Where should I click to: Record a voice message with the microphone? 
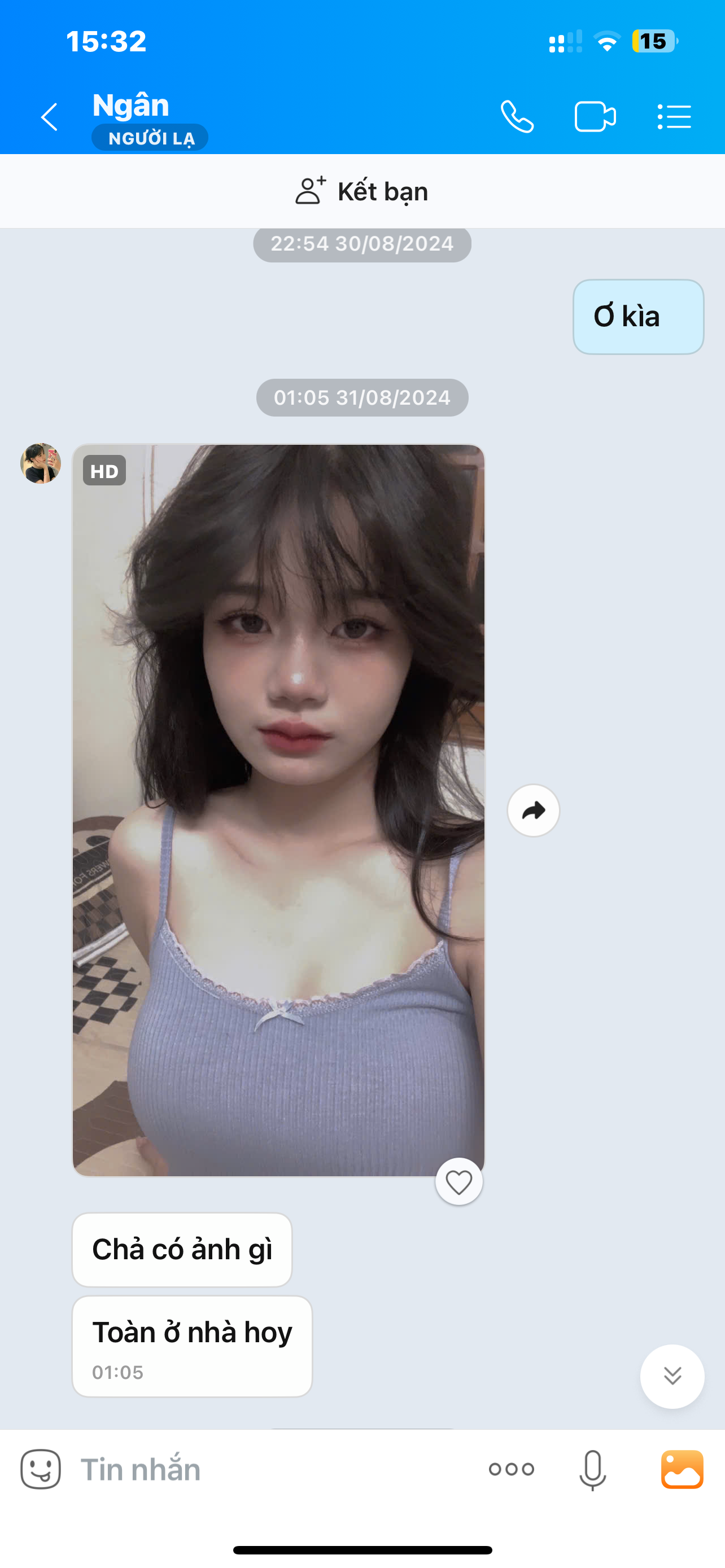pyautogui.click(x=592, y=1469)
